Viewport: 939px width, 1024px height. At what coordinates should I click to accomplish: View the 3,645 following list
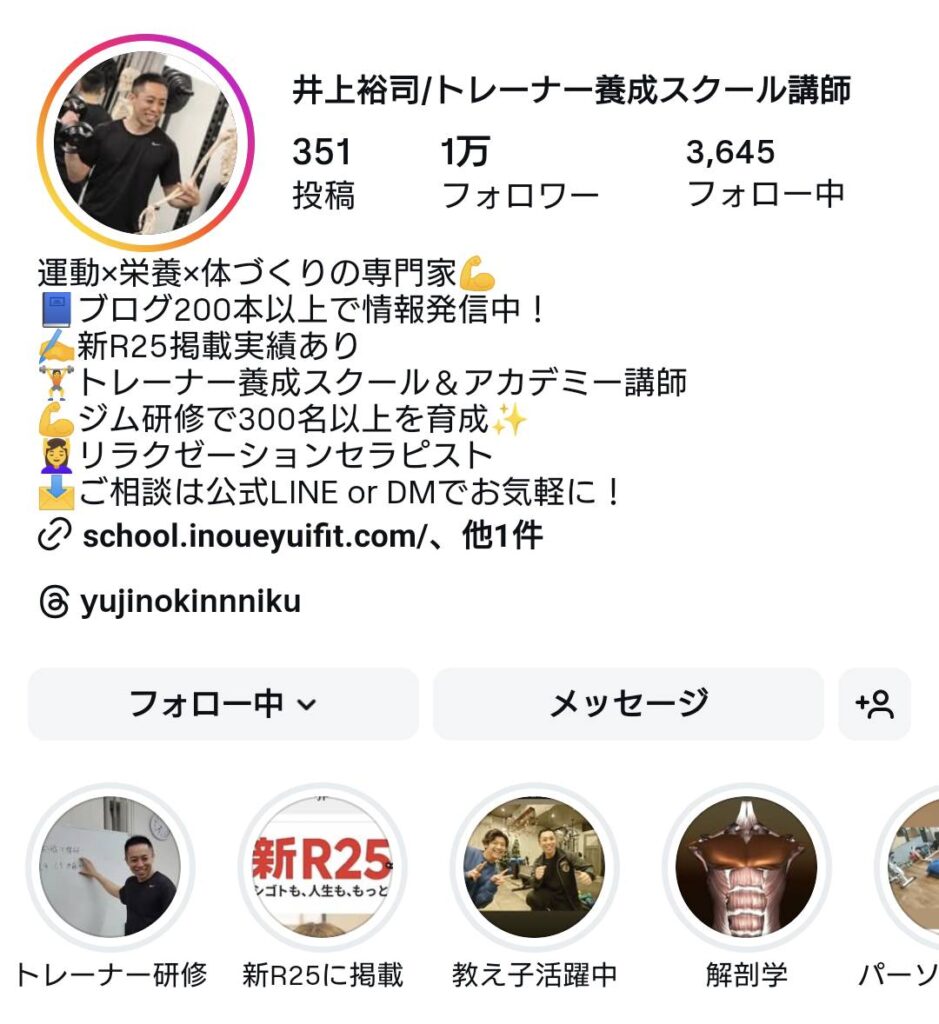click(x=765, y=173)
